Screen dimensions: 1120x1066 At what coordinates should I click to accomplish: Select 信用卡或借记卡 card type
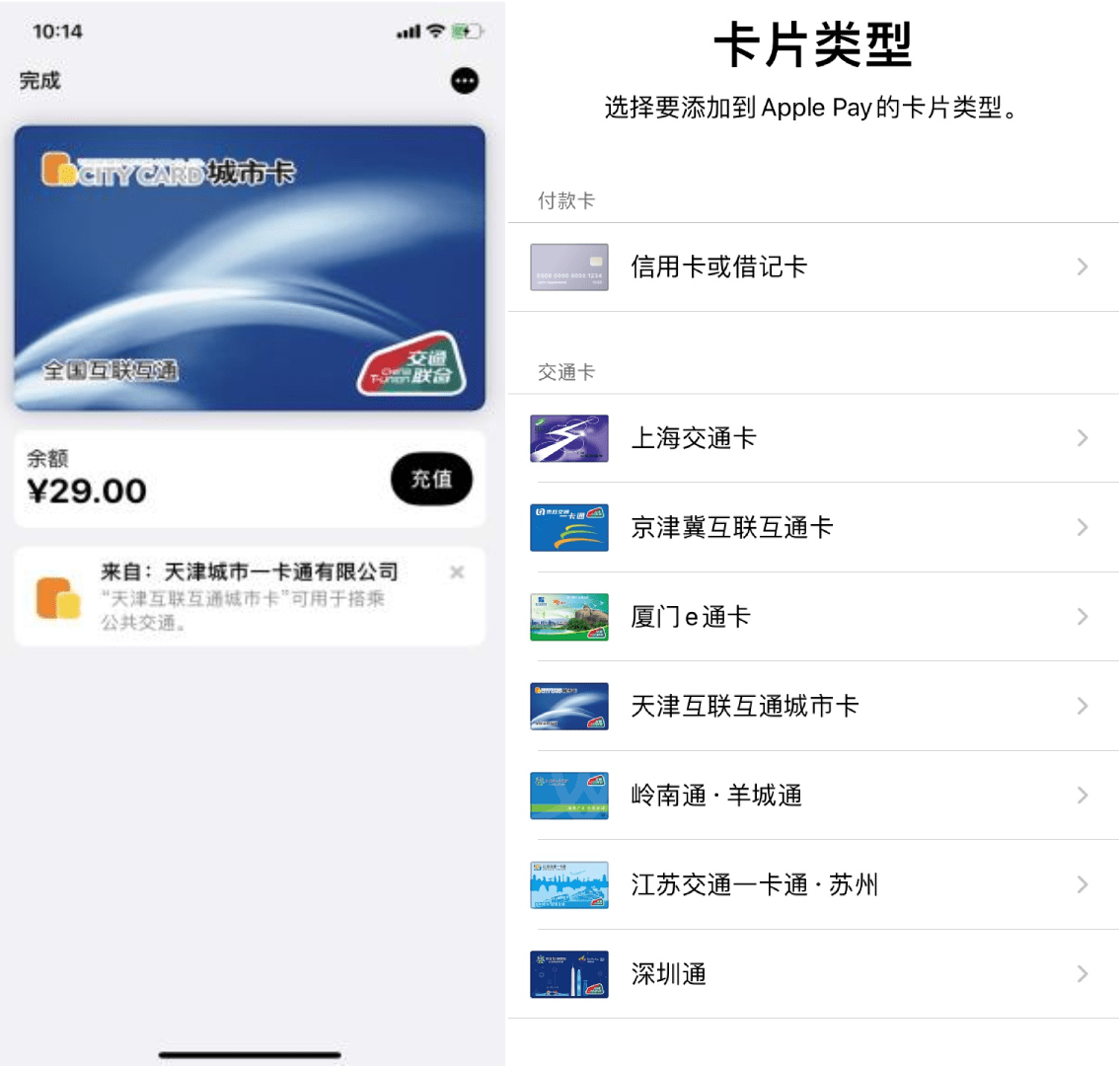[x=813, y=266]
